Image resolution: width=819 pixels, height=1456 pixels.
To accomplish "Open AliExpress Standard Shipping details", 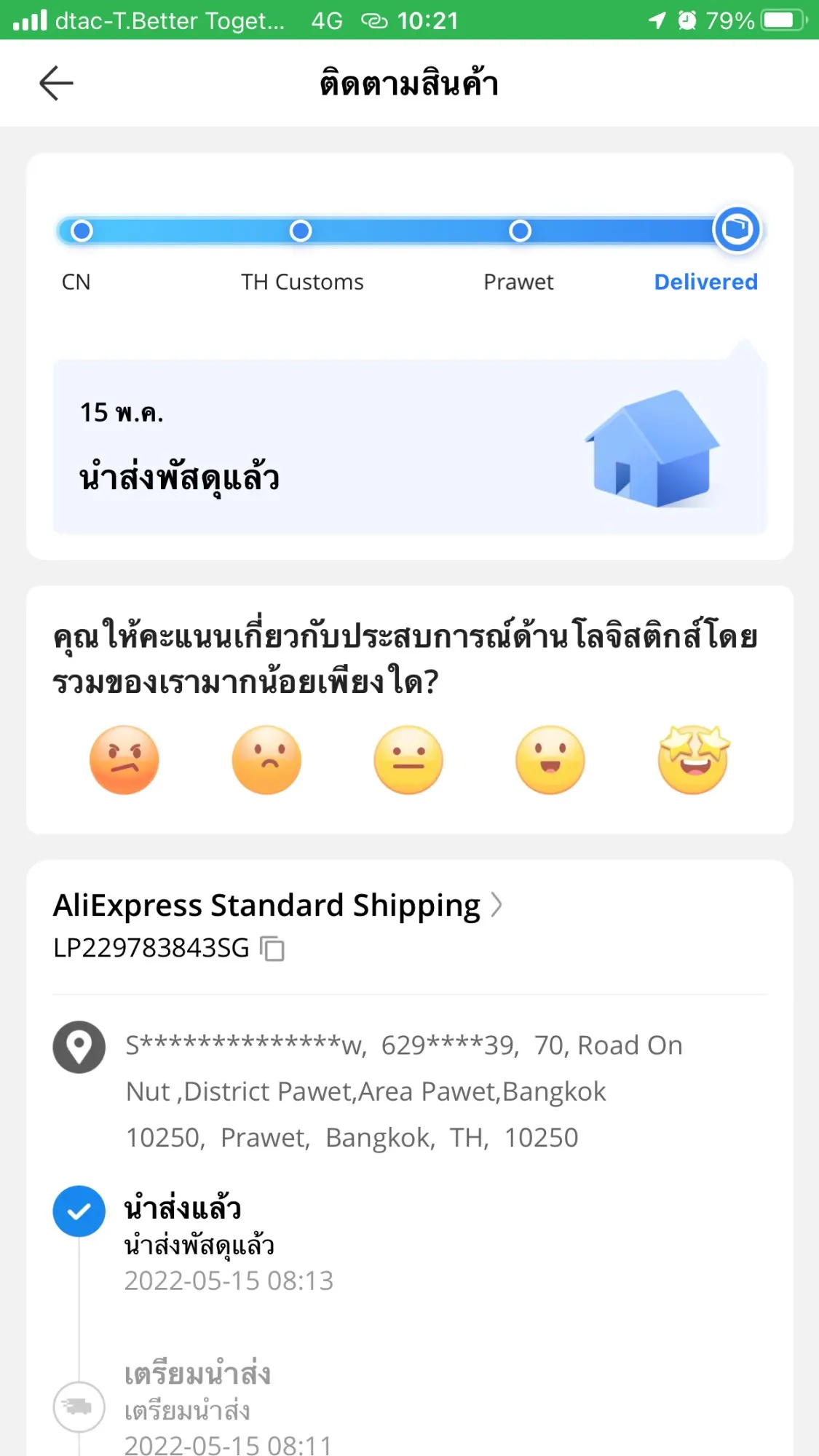I will tap(278, 906).
